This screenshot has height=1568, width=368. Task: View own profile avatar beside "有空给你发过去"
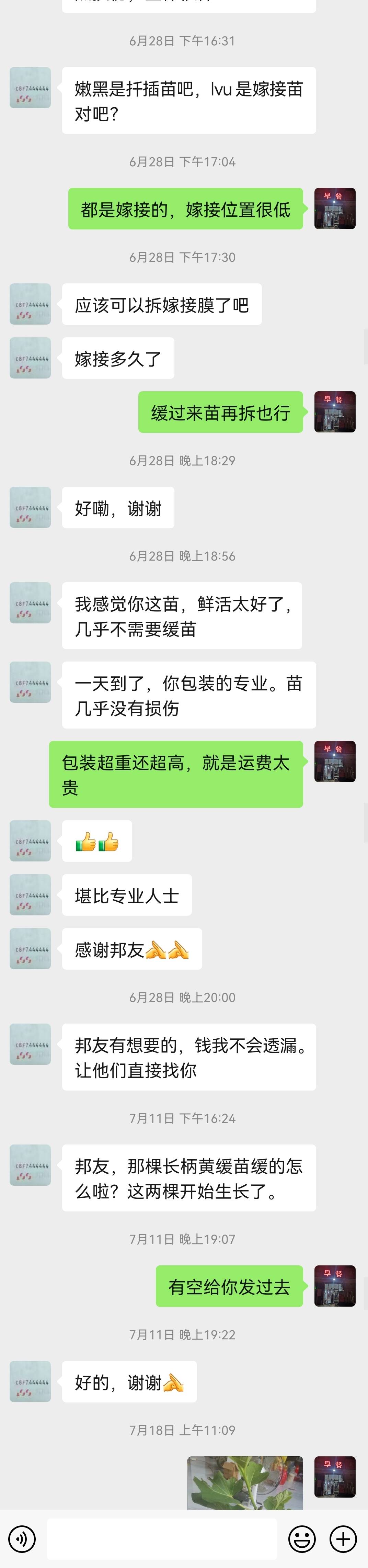click(335, 1286)
